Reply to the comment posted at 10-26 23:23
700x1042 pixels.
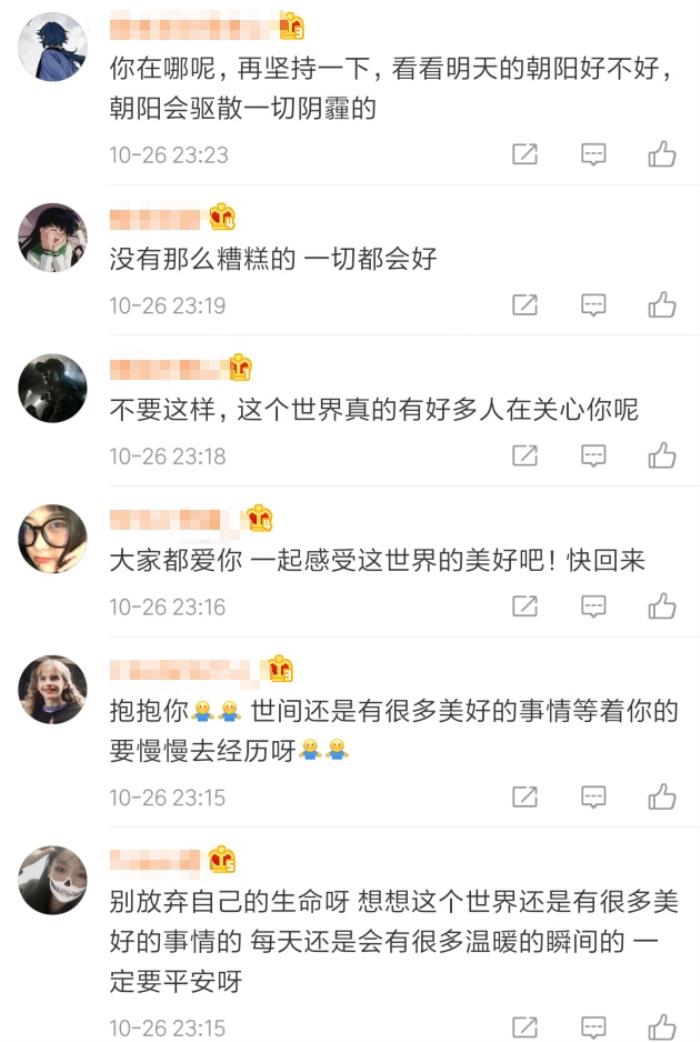tap(594, 155)
